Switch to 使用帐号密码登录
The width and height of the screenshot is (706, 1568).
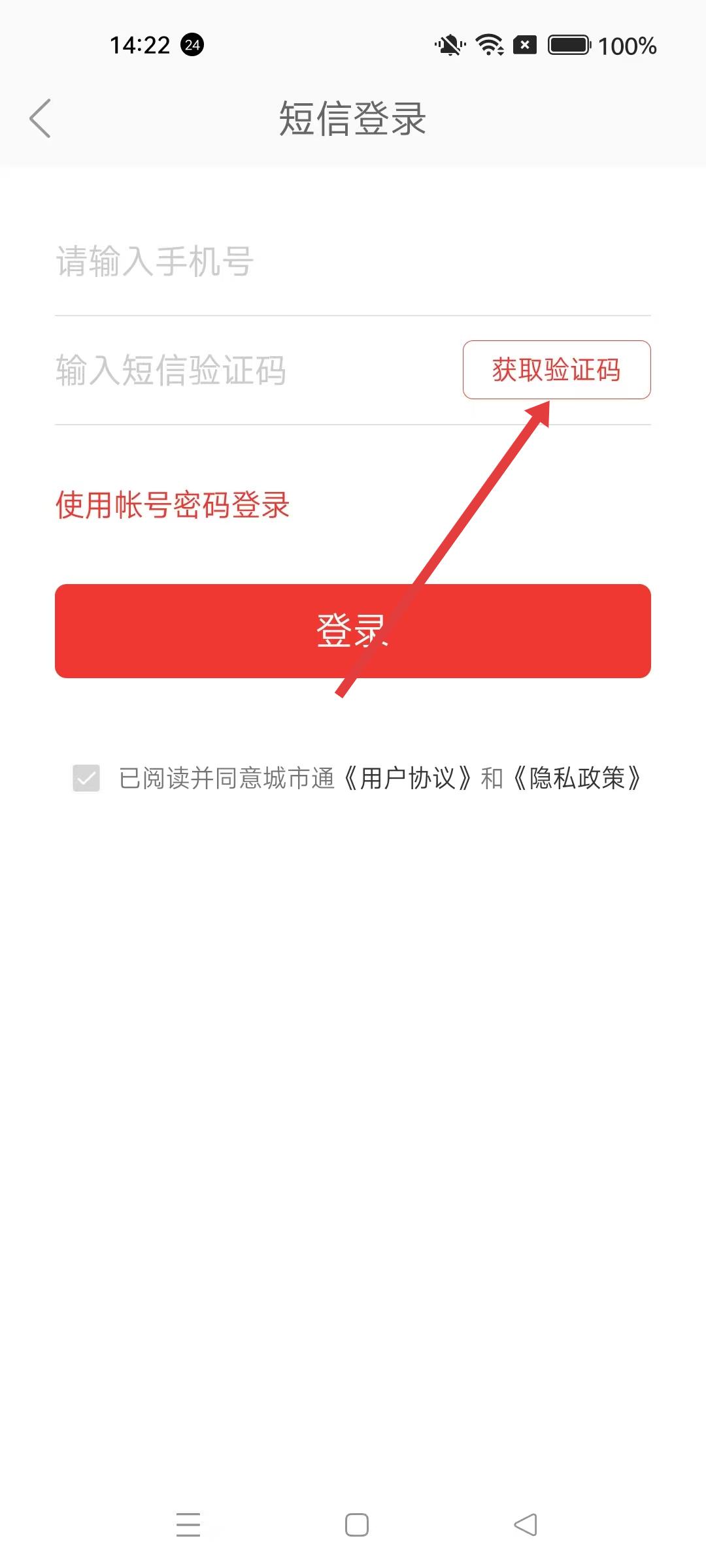click(x=173, y=505)
